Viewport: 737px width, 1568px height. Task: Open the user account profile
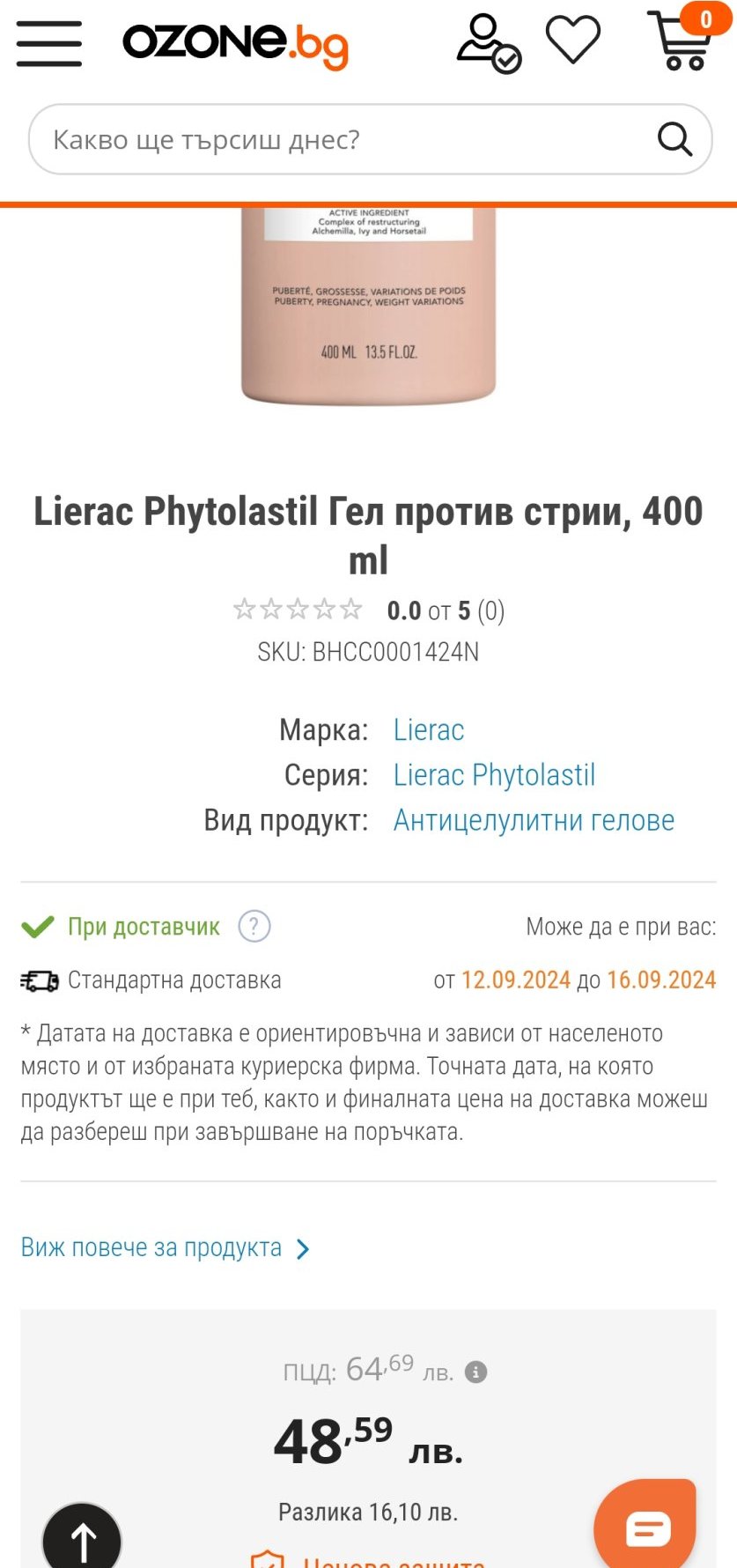(488, 42)
